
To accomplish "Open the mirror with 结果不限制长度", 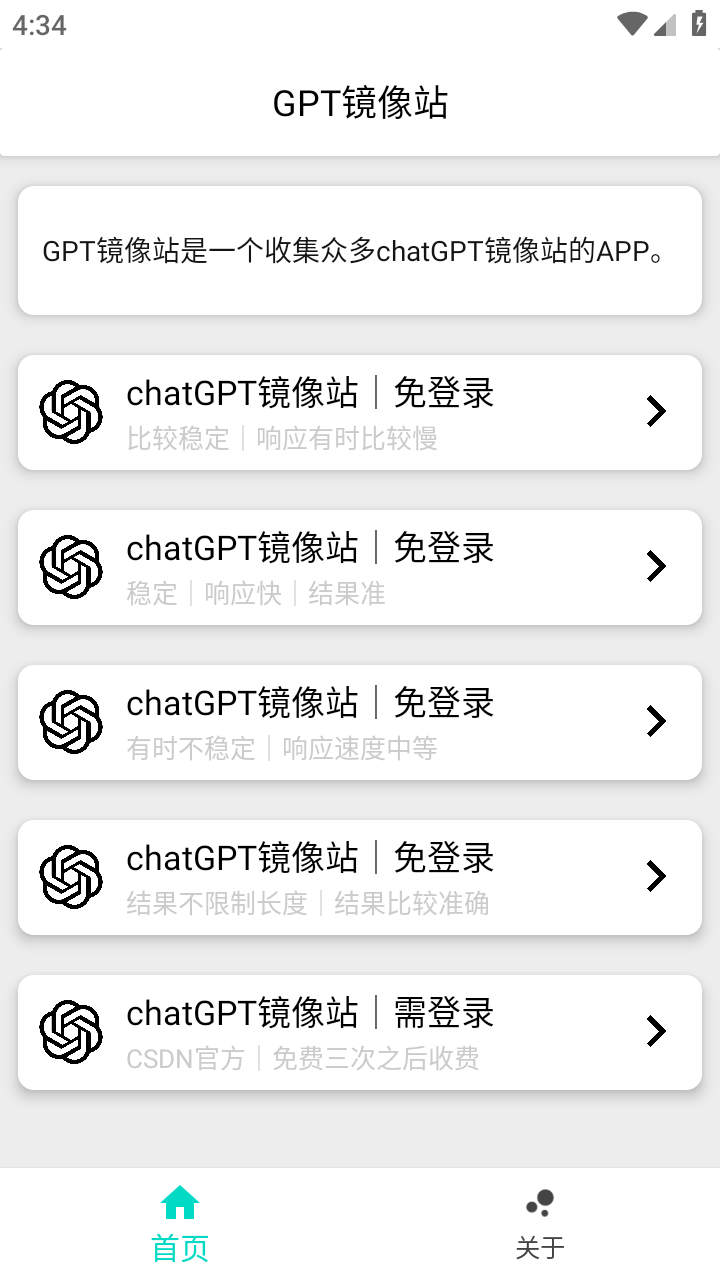I will (360, 877).
